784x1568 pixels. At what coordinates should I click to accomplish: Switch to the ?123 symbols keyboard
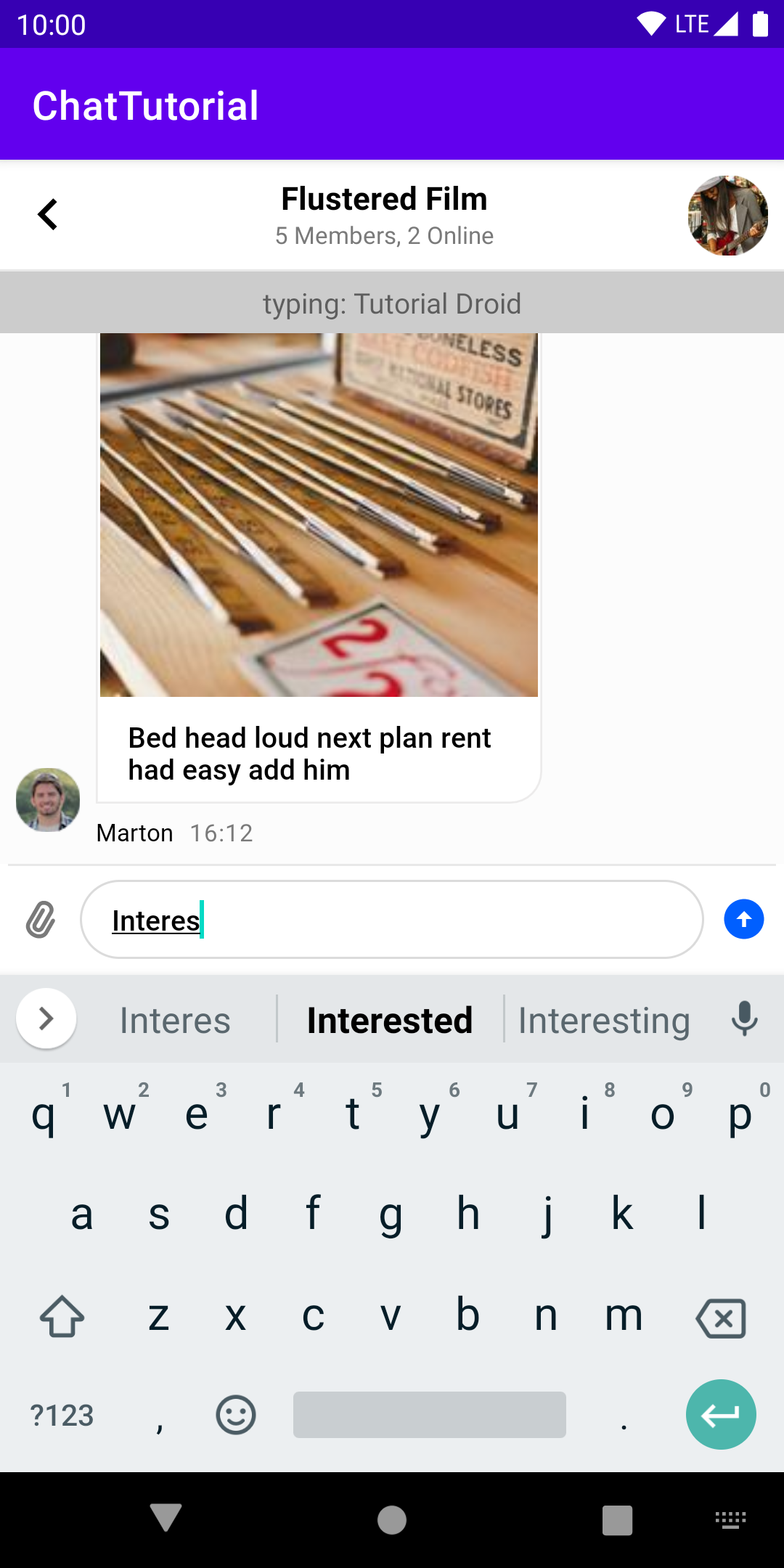click(x=62, y=1416)
